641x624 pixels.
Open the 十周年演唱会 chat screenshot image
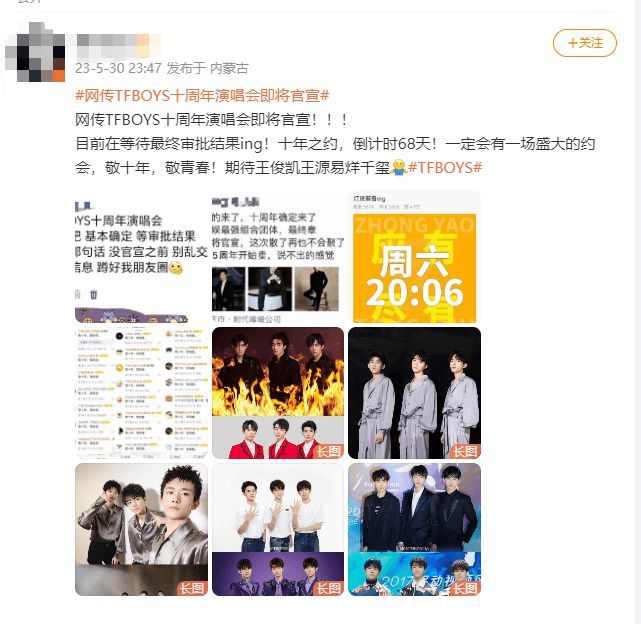coord(141,256)
